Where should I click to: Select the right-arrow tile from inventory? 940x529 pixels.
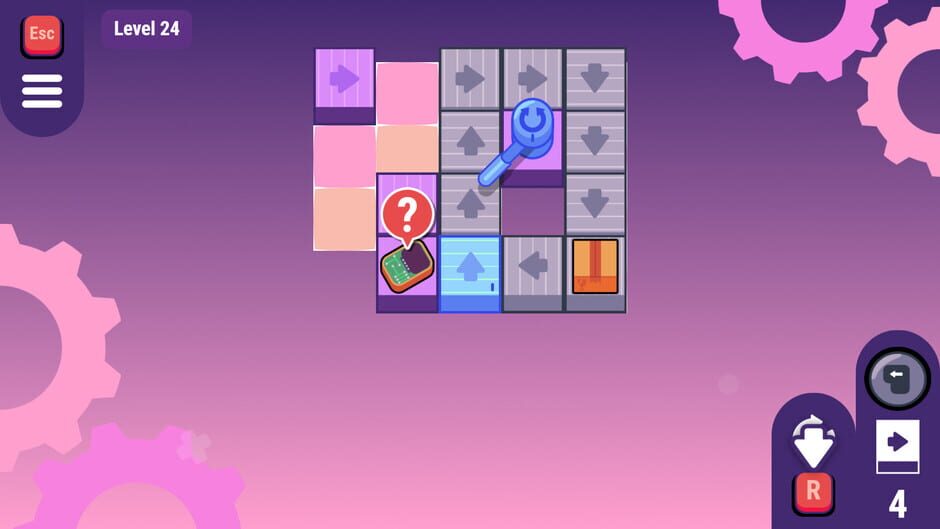(897, 445)
